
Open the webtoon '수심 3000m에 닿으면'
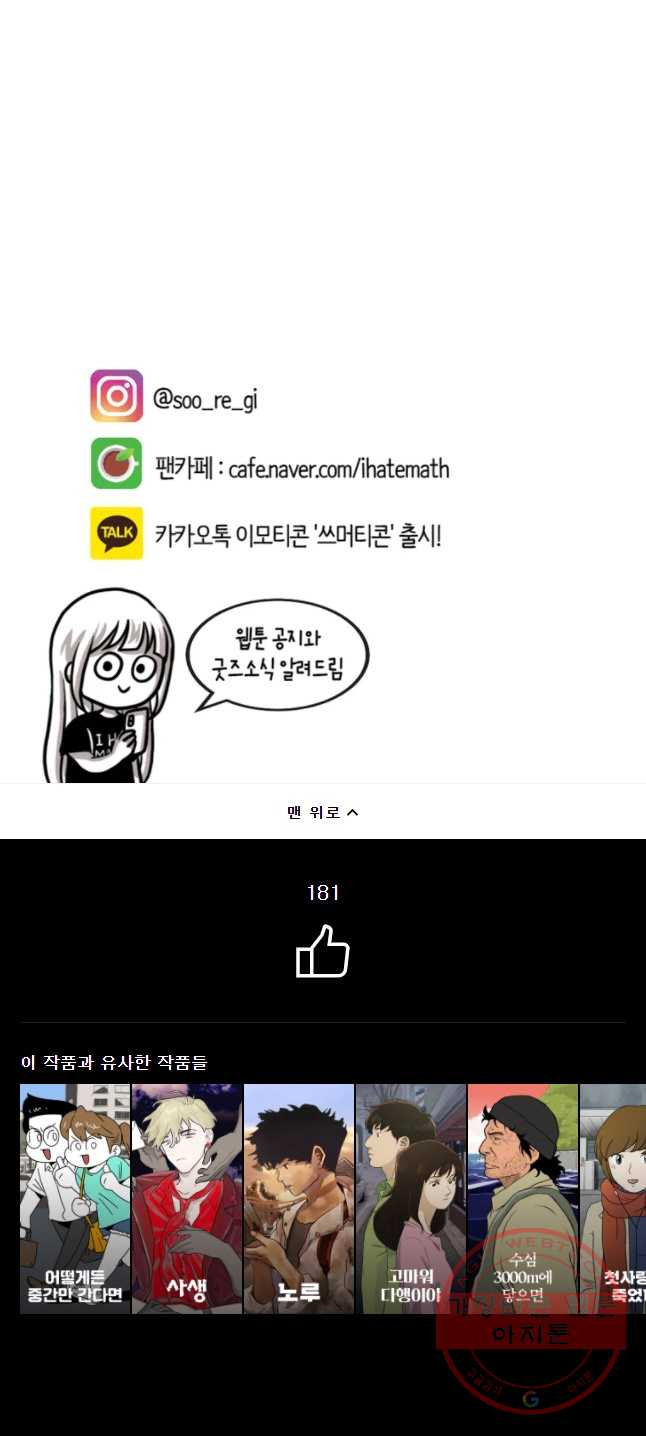coord(522,1198)
